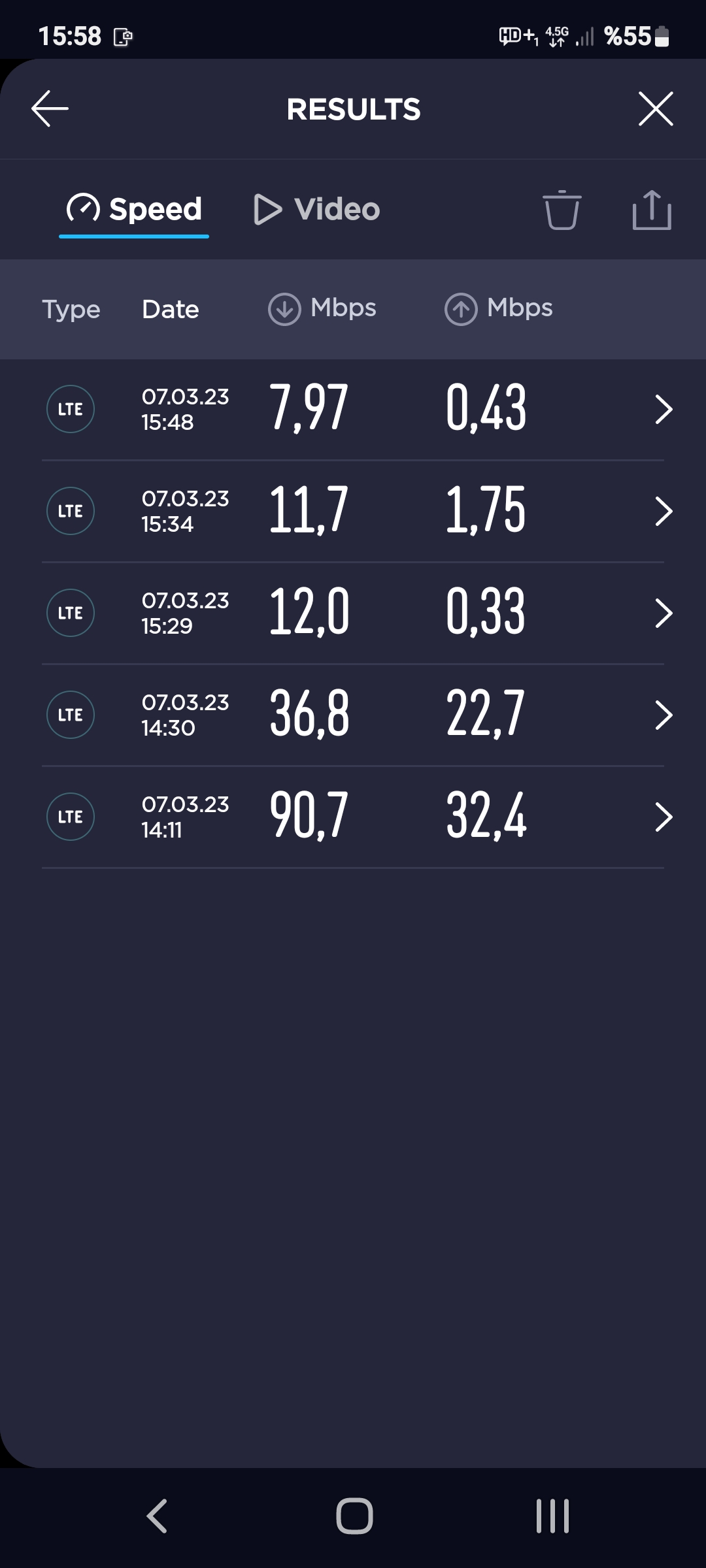The width and height of the screenshot is (706, 1568).
Task: Go back using the top-left arrow
Action: click(50, 108)
